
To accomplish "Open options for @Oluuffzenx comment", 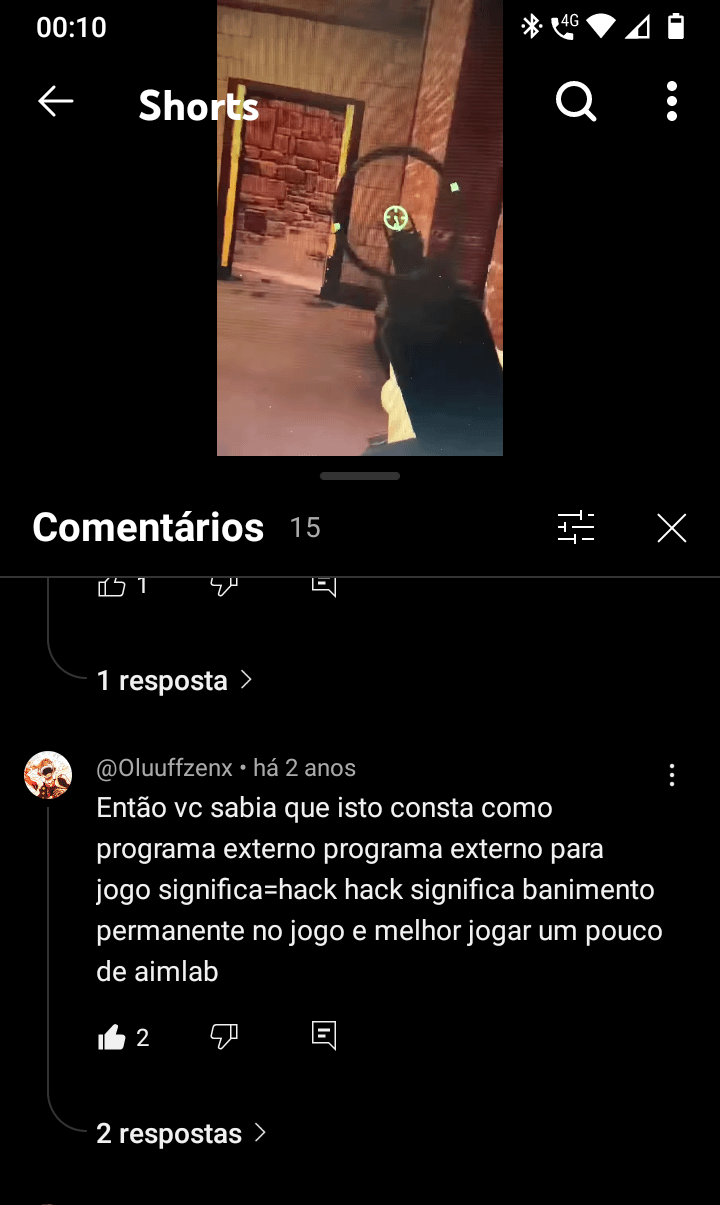I will pyautogui.click(x=671, y=775).
